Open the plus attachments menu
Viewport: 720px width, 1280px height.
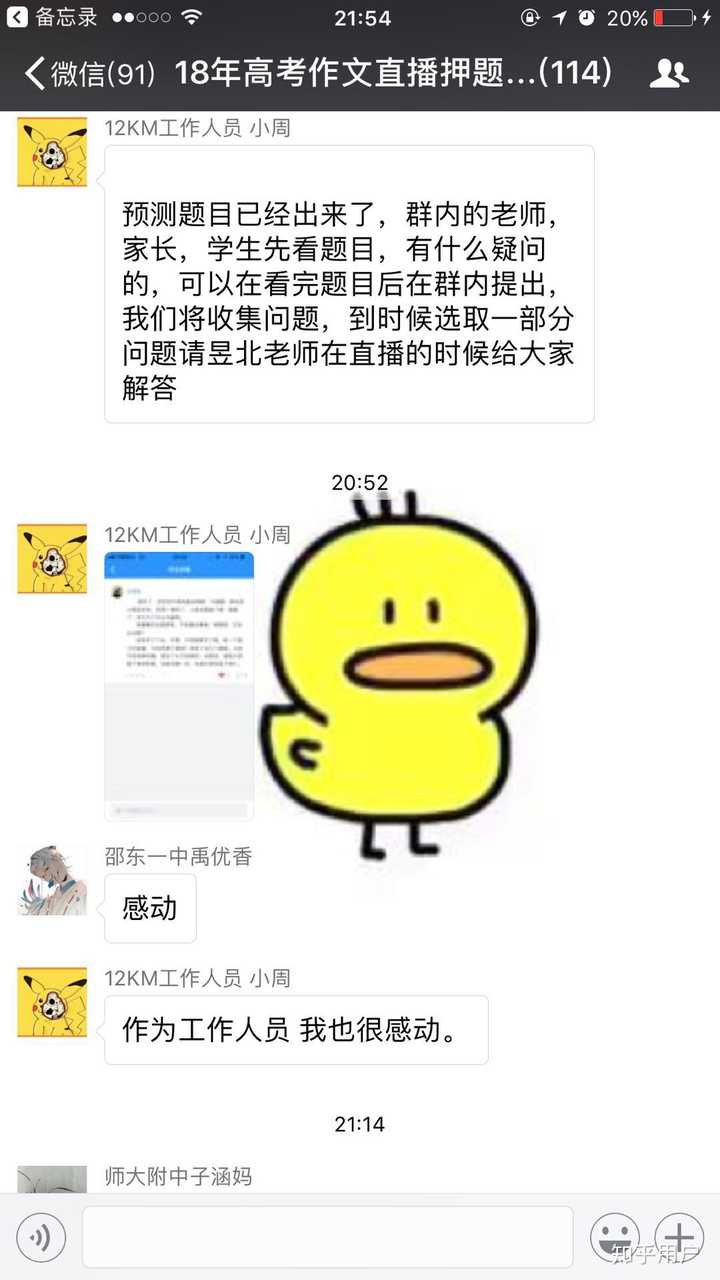[x=679, y=1238]
